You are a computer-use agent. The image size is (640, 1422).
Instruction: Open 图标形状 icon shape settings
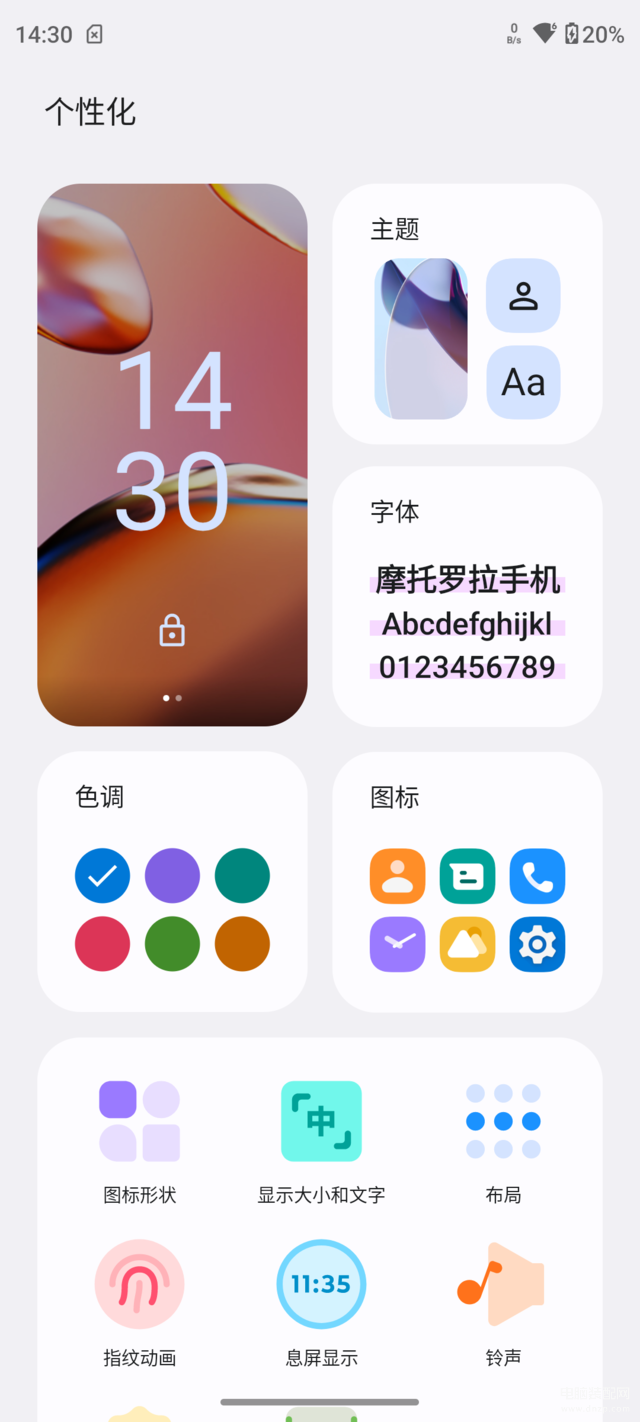tap(140, 1142)
